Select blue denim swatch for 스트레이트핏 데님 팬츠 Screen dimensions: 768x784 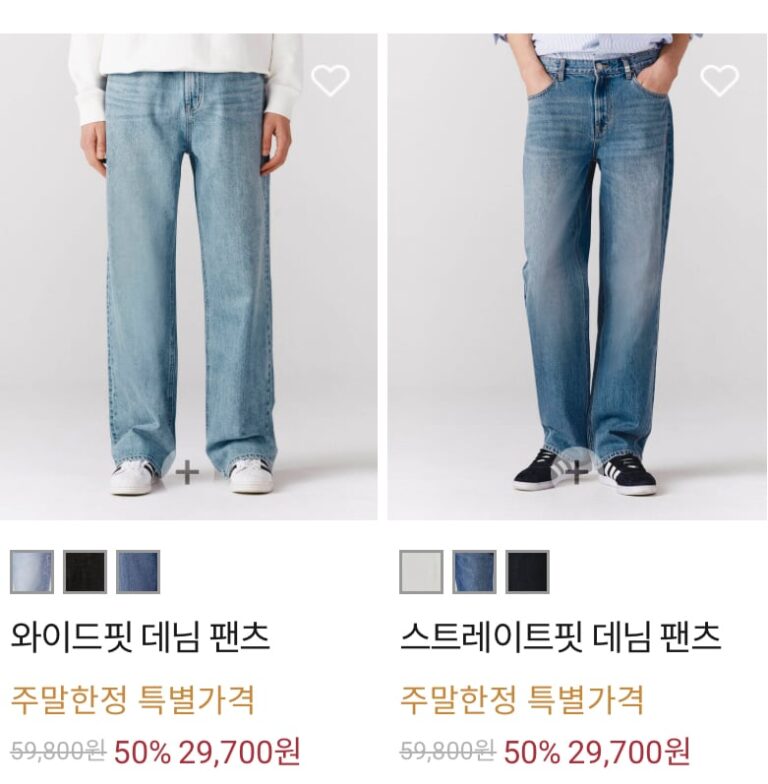pyautogui.click(x=474, y=572)
